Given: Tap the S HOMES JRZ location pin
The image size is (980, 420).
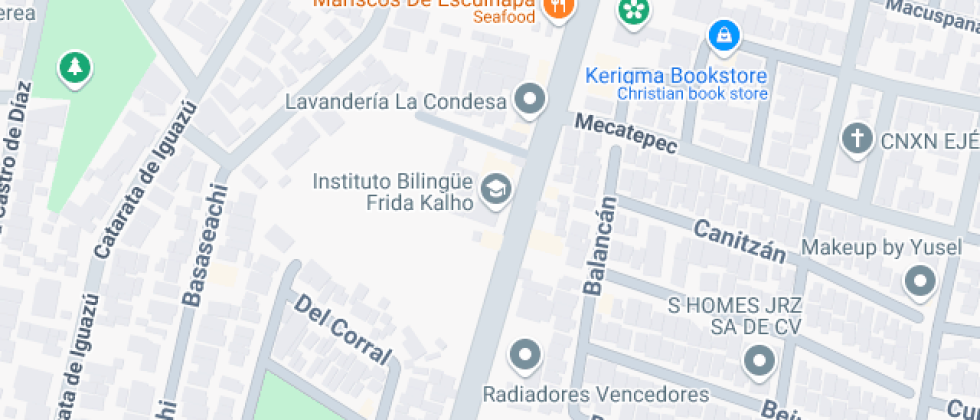Looking at the screenshot, I should click(760, 359).
